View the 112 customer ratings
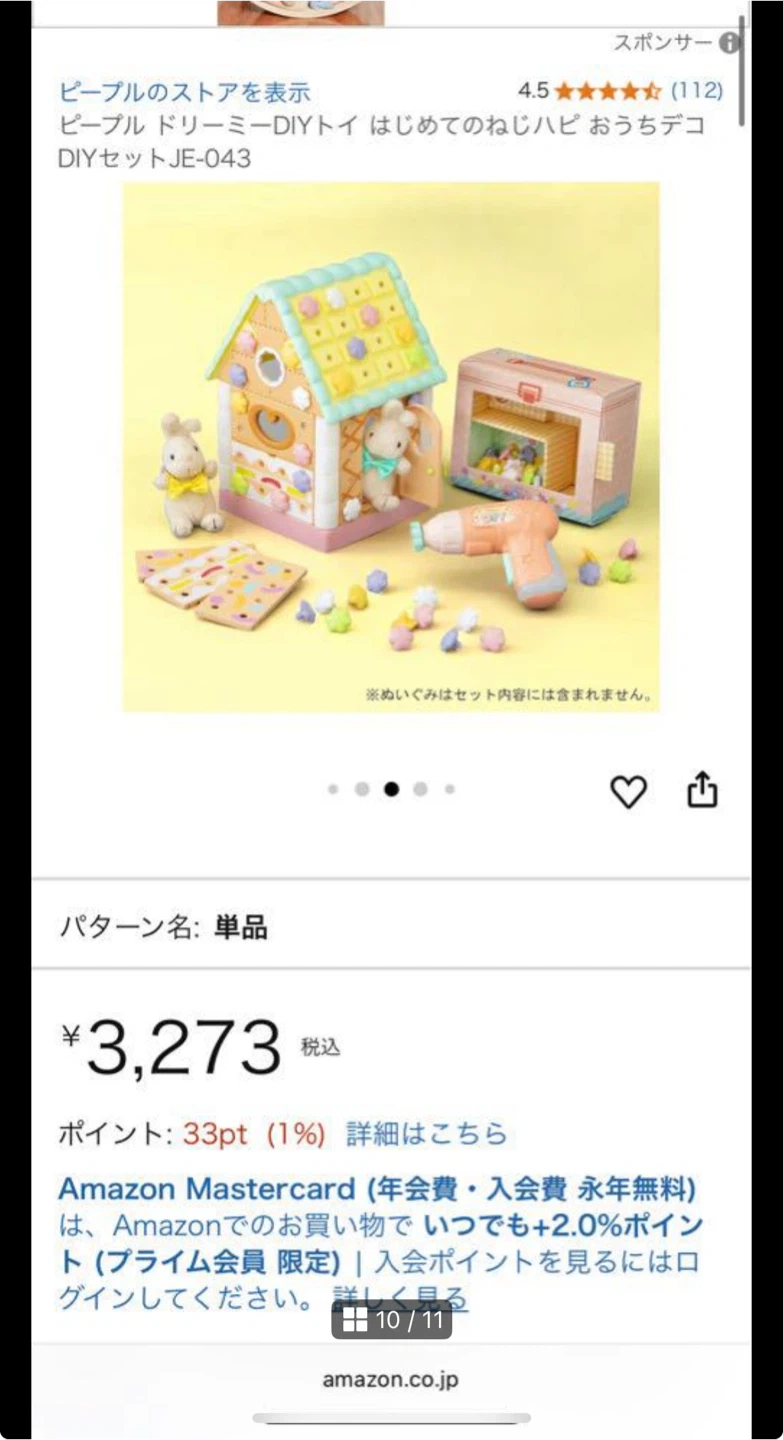This screenshot has width=783, height=1440. click(x=696, y=91)
